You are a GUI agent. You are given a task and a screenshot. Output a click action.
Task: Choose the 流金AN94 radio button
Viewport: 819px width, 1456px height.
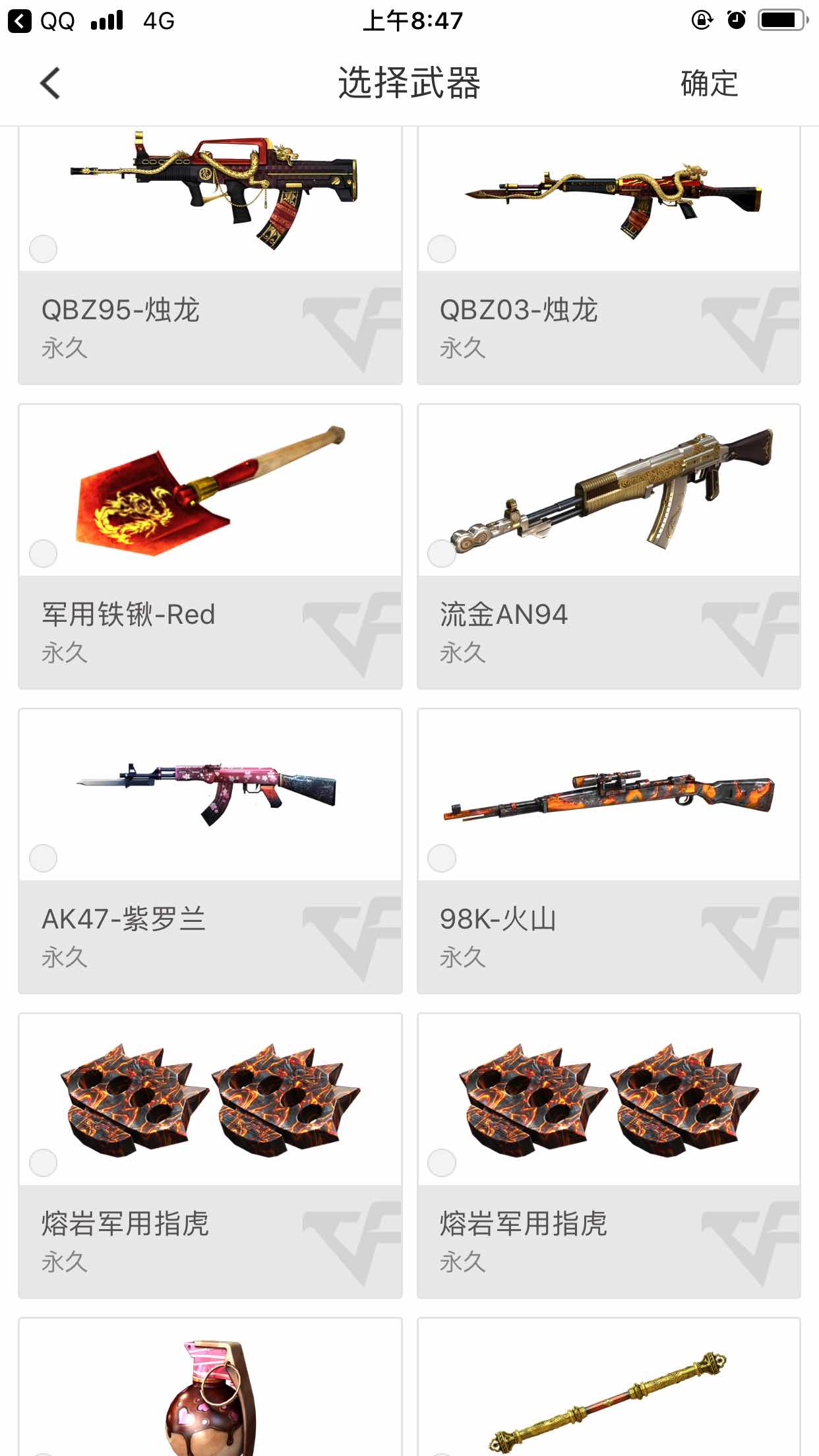coord(442,554)
